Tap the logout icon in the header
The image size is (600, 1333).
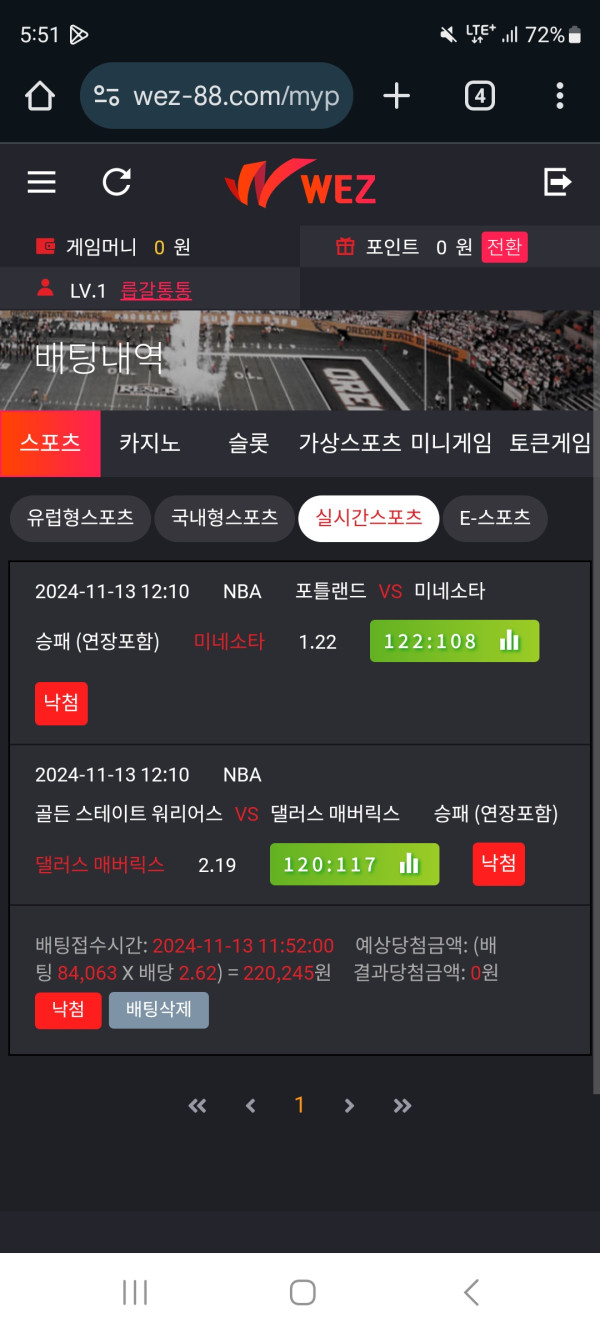coord(557,182)
